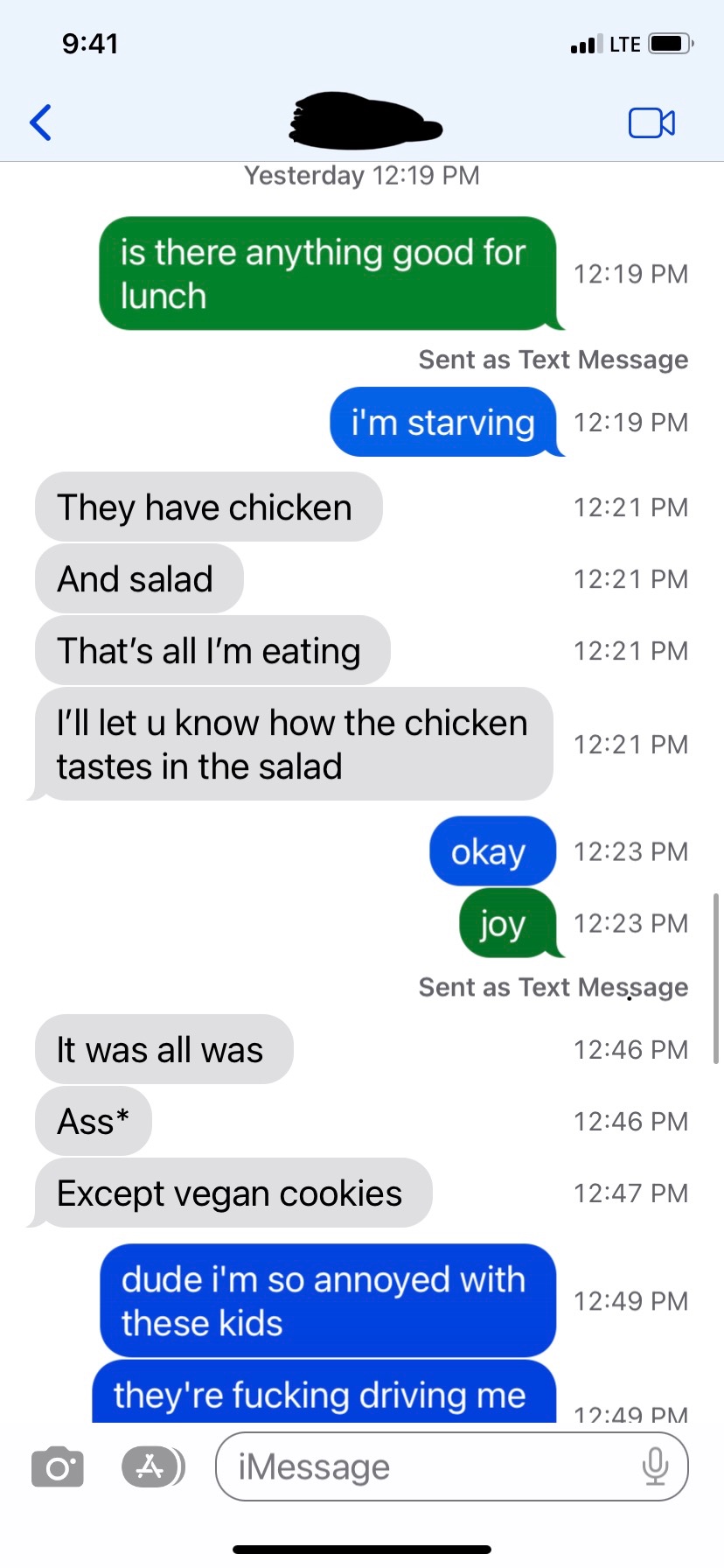
Task: Open the camera to attach a photo
Action: pos(58,1466)
